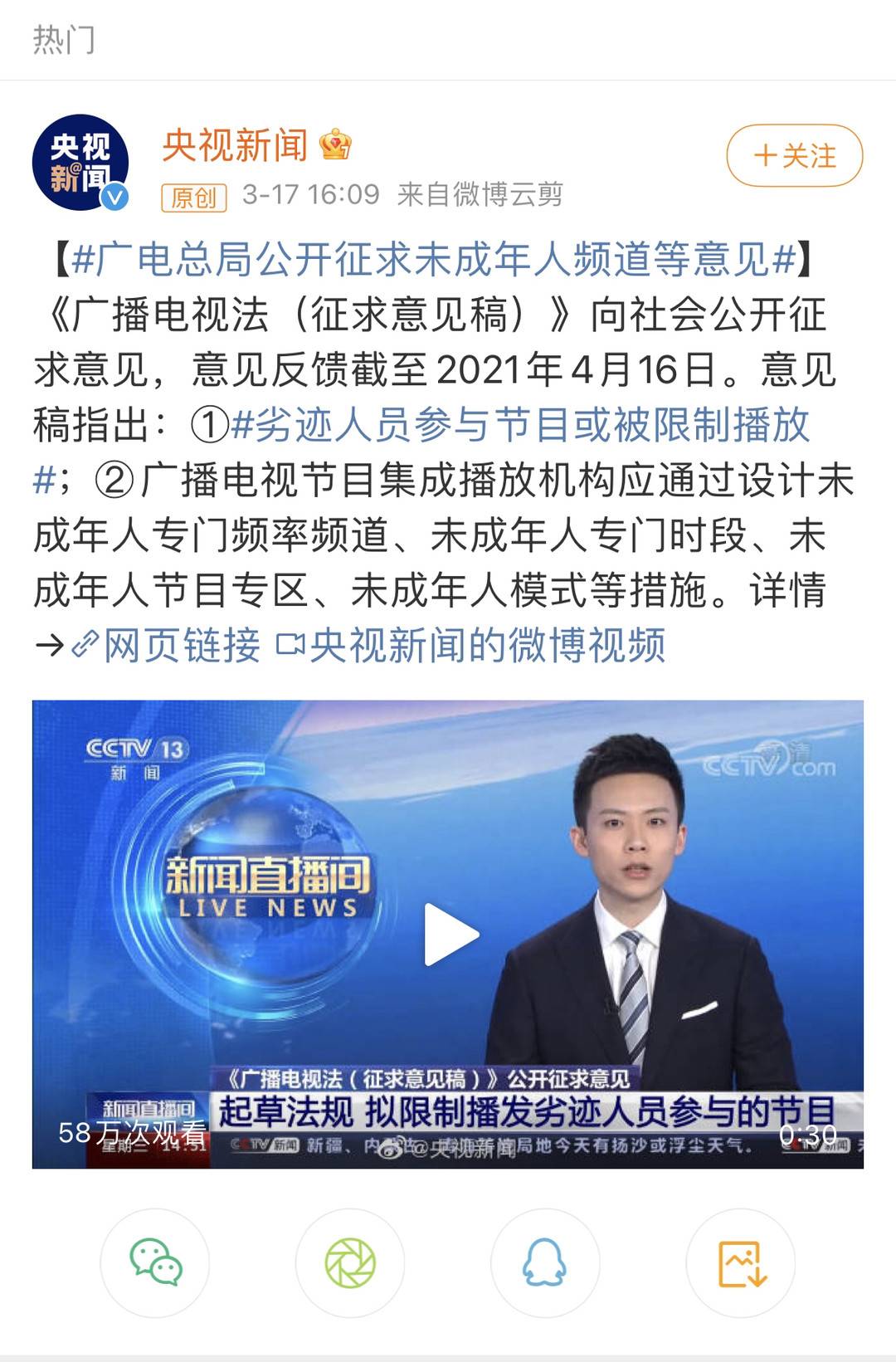Image resolution: width=896 pixels, height=1362 pixels.
Task: Follow 央视新闻 with the 关注 button
Action: click(794, 156)
